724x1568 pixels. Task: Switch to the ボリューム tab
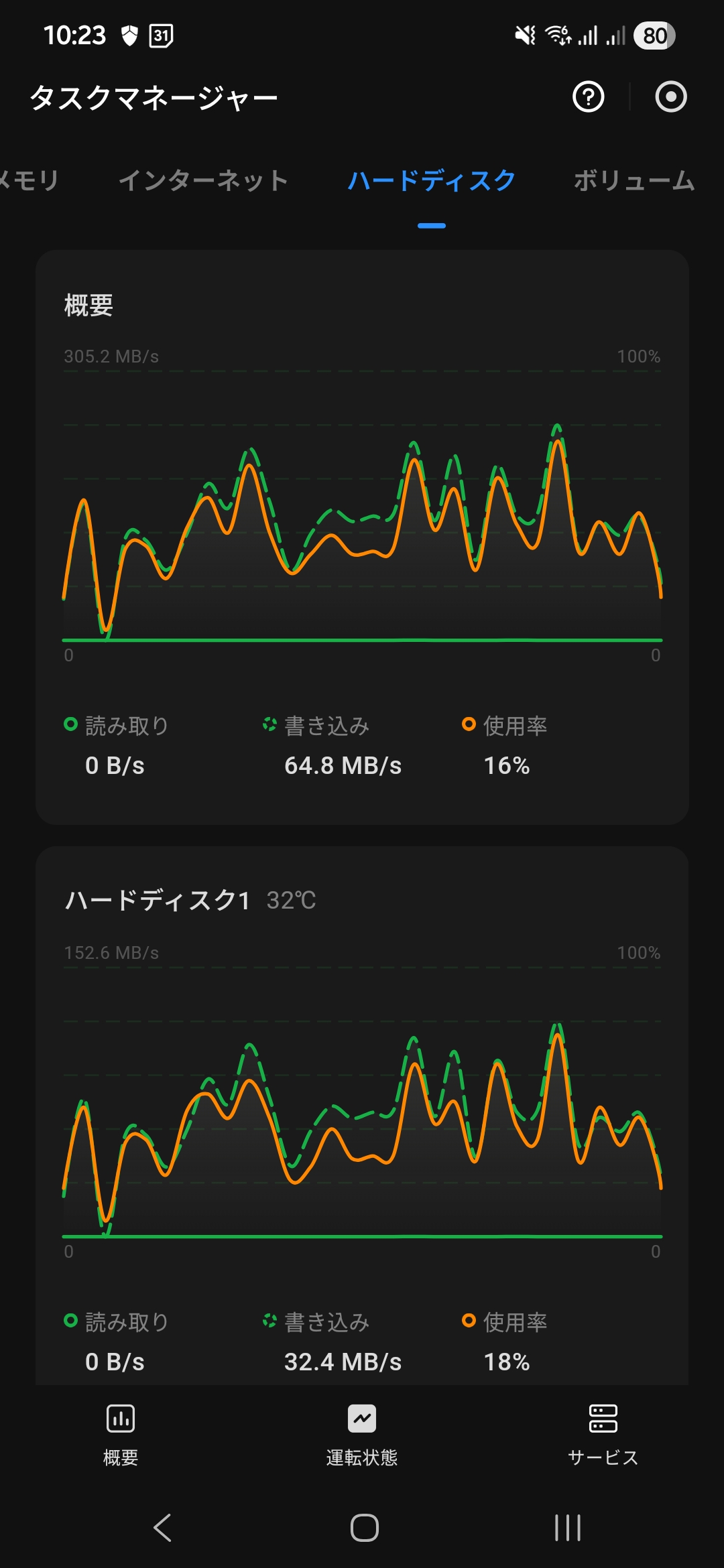pos(633,180)
